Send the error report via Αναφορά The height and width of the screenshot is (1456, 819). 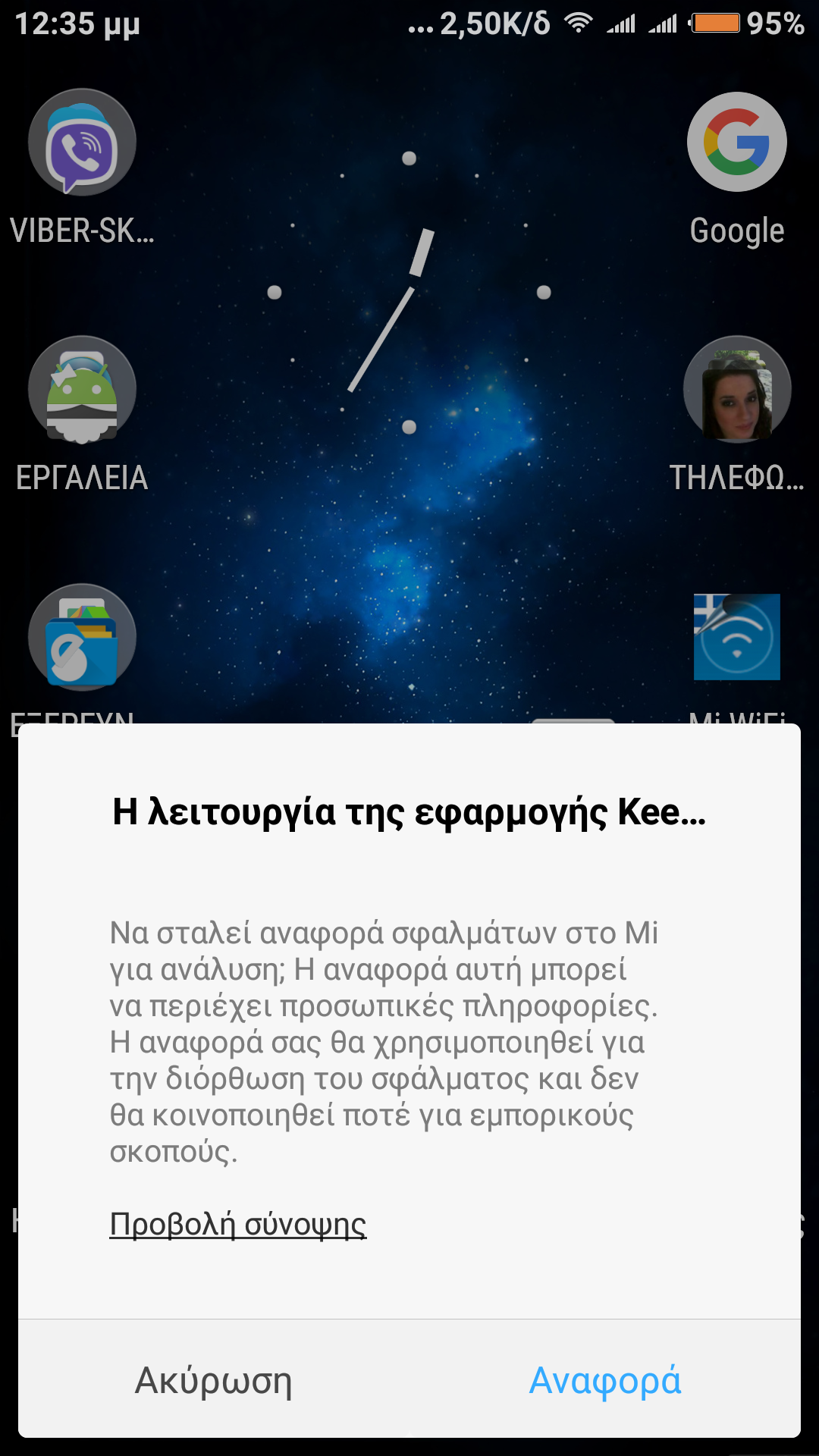[604, 1381]
